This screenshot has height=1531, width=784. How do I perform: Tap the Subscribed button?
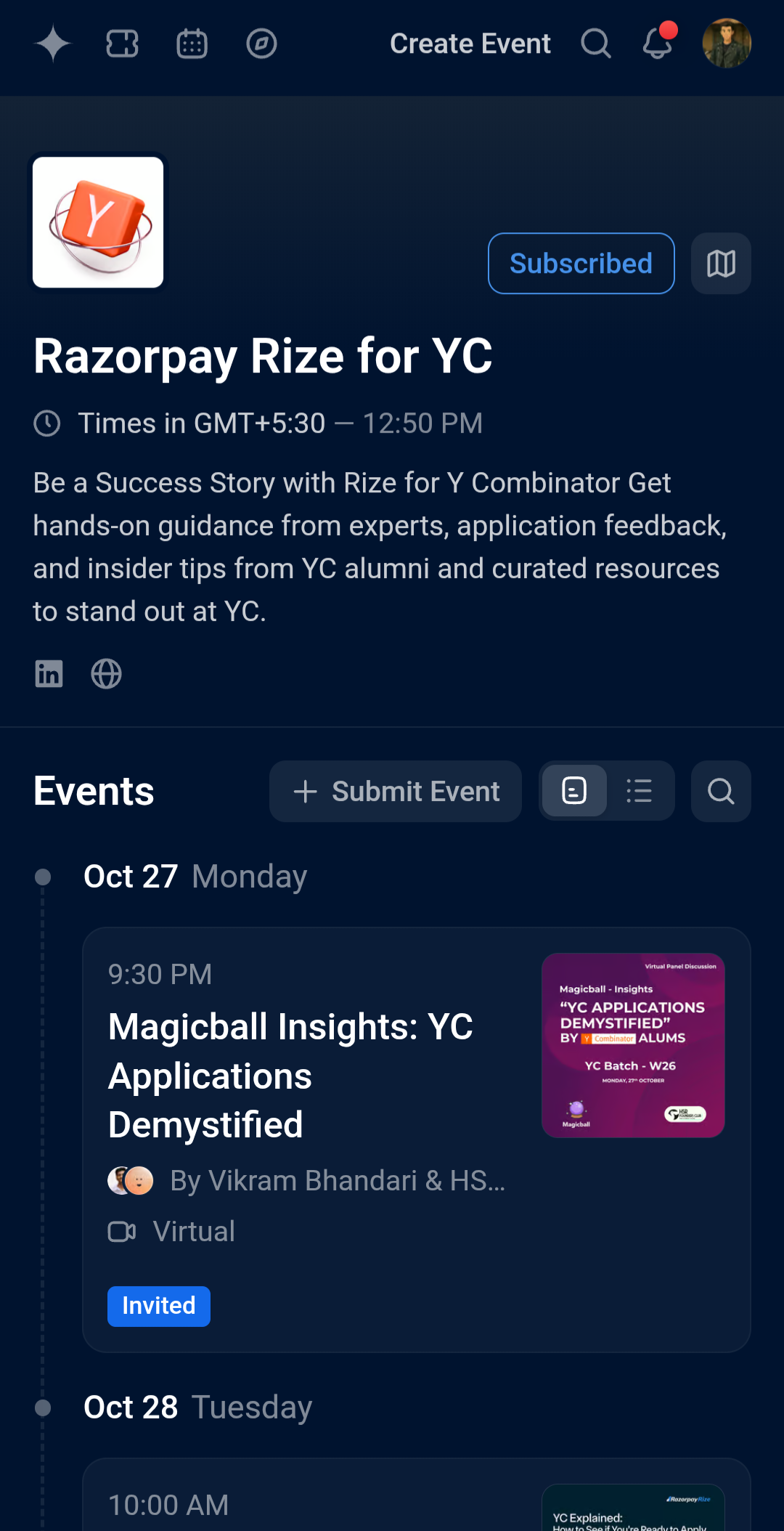point(581,264)
